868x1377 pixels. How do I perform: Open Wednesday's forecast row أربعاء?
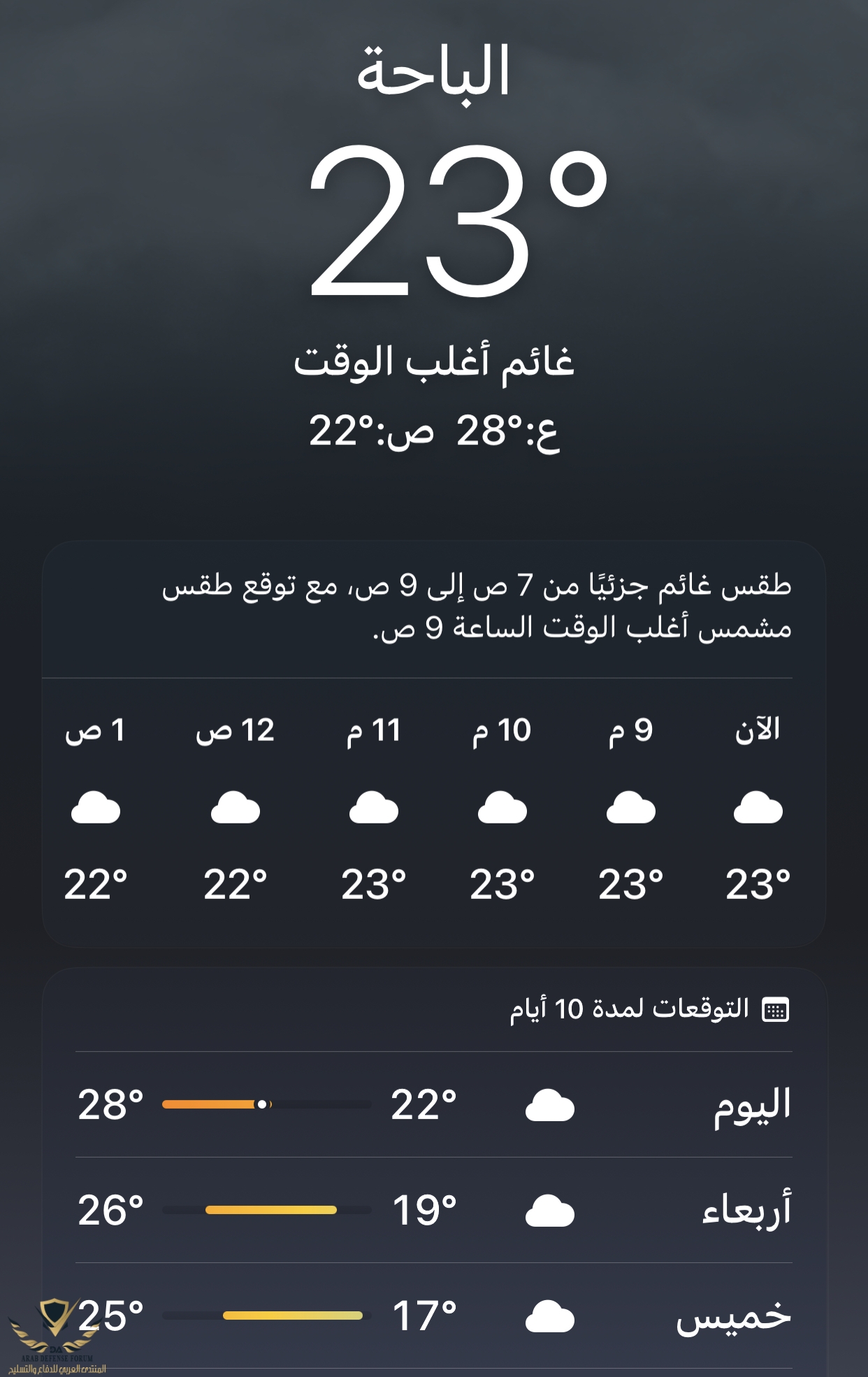coord(433,1211)
